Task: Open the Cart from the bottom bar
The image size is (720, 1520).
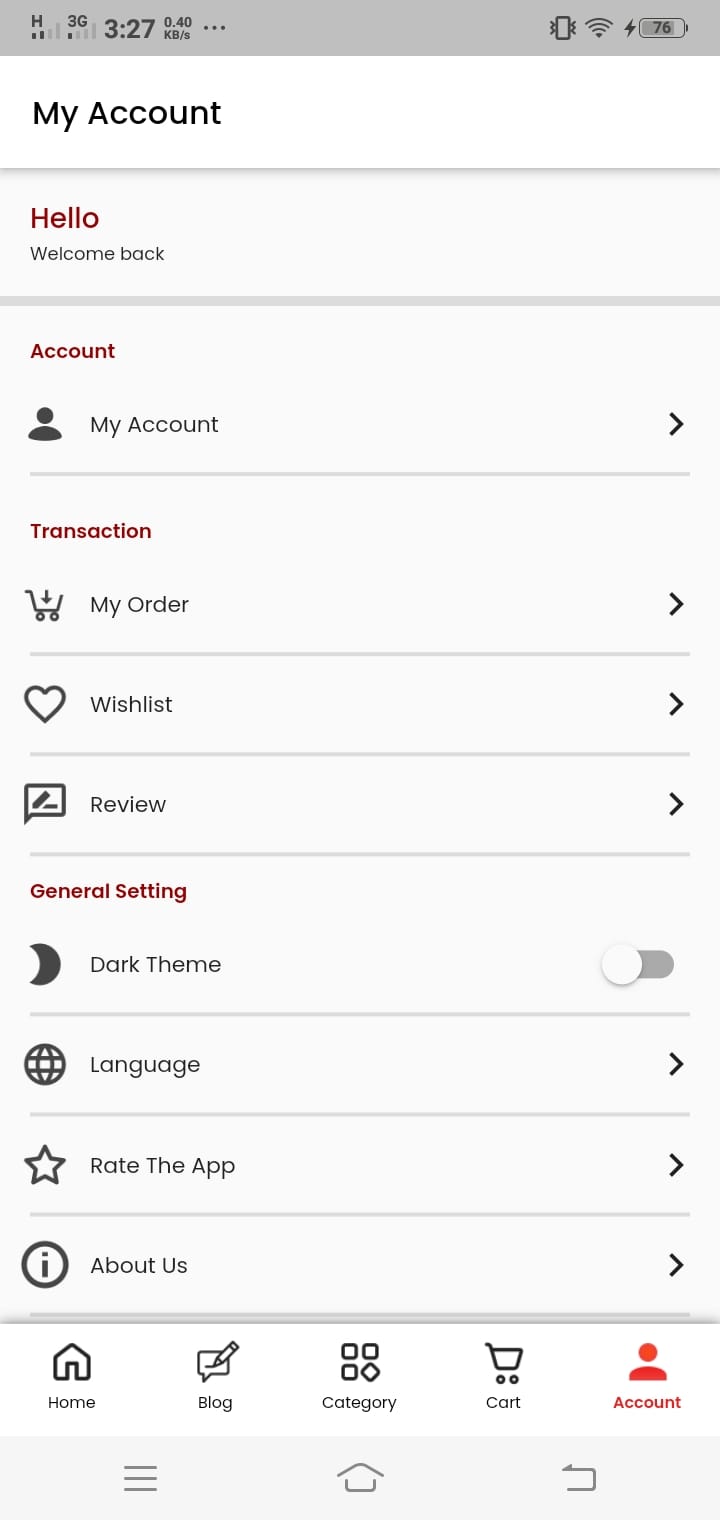Action: [x=503, y=1375]
